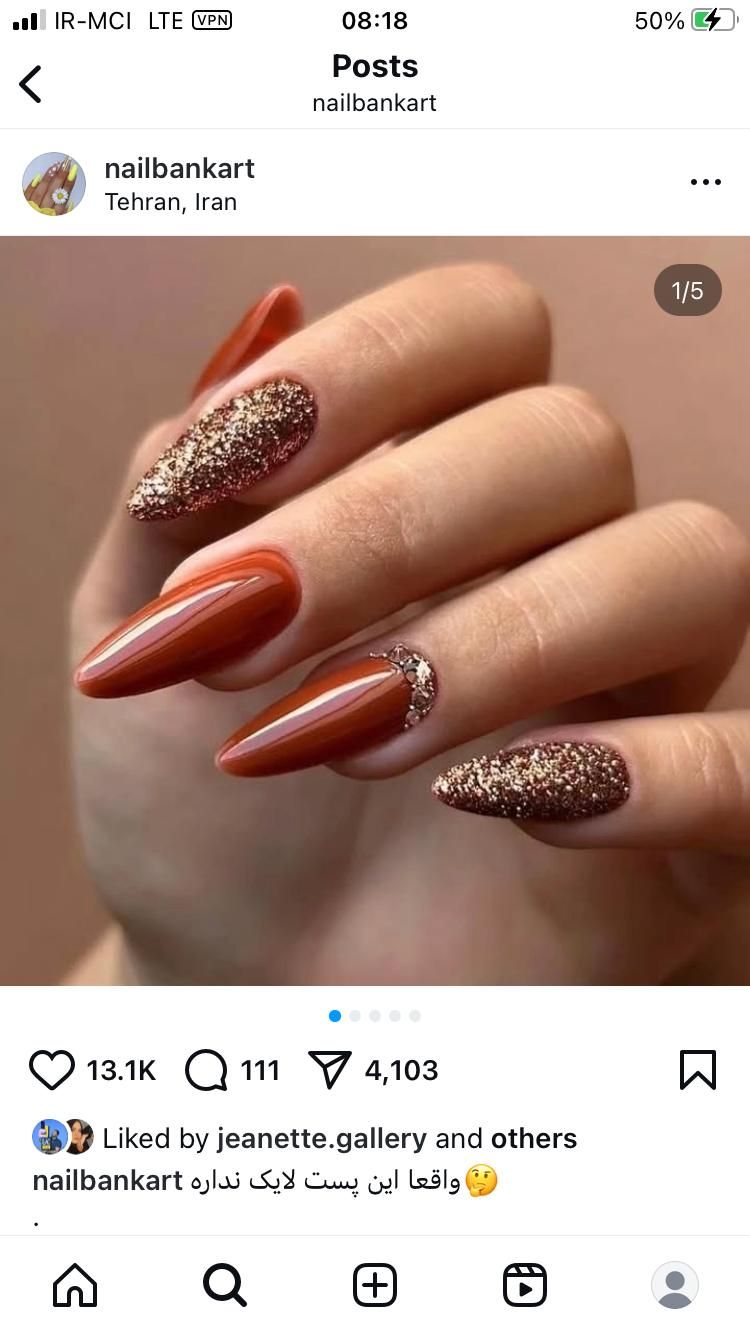Share the post via paper plane icon
750x1334 pixels.
coord(330,1070)
